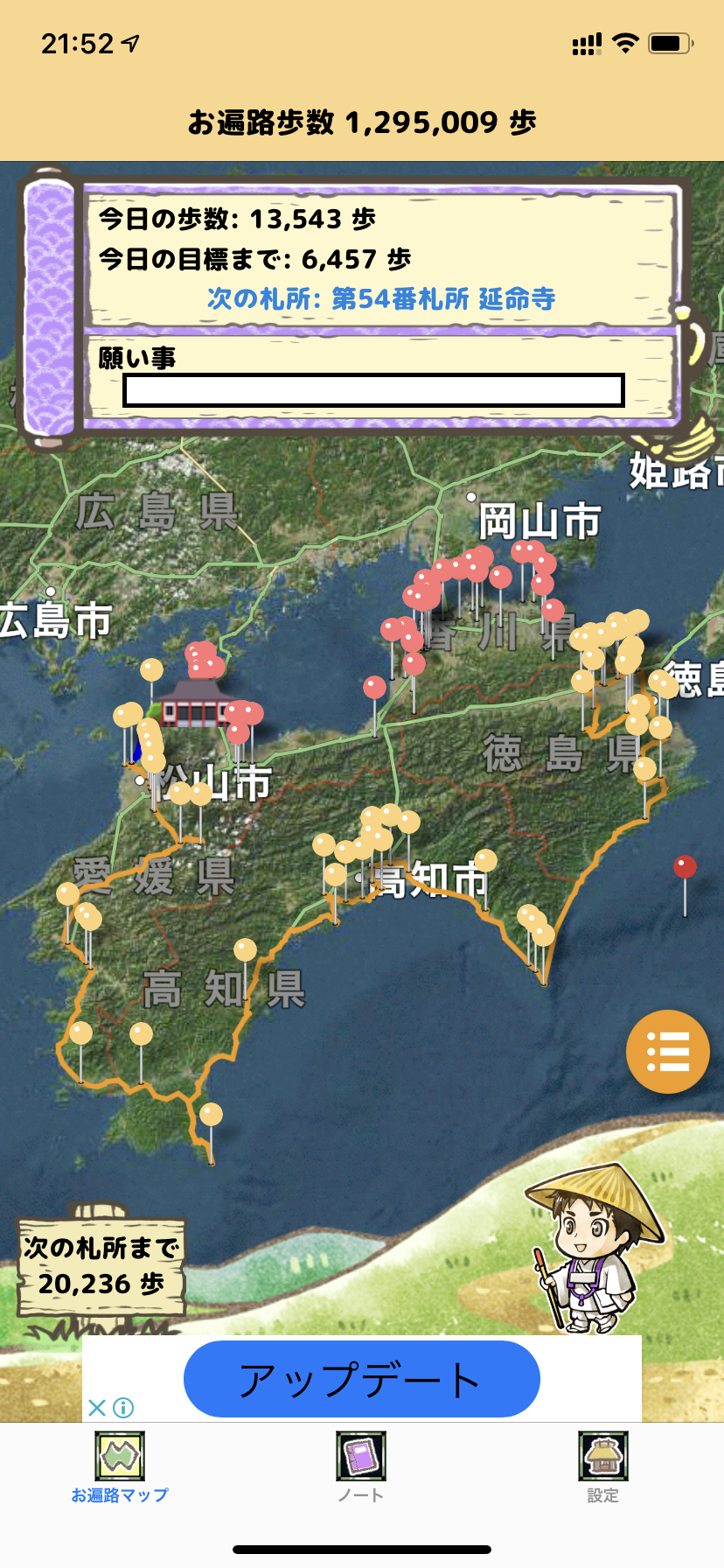Viewport: 724px width, 1568px height.
Task: Open the orange list floating button
Action: click(667, 1052)
